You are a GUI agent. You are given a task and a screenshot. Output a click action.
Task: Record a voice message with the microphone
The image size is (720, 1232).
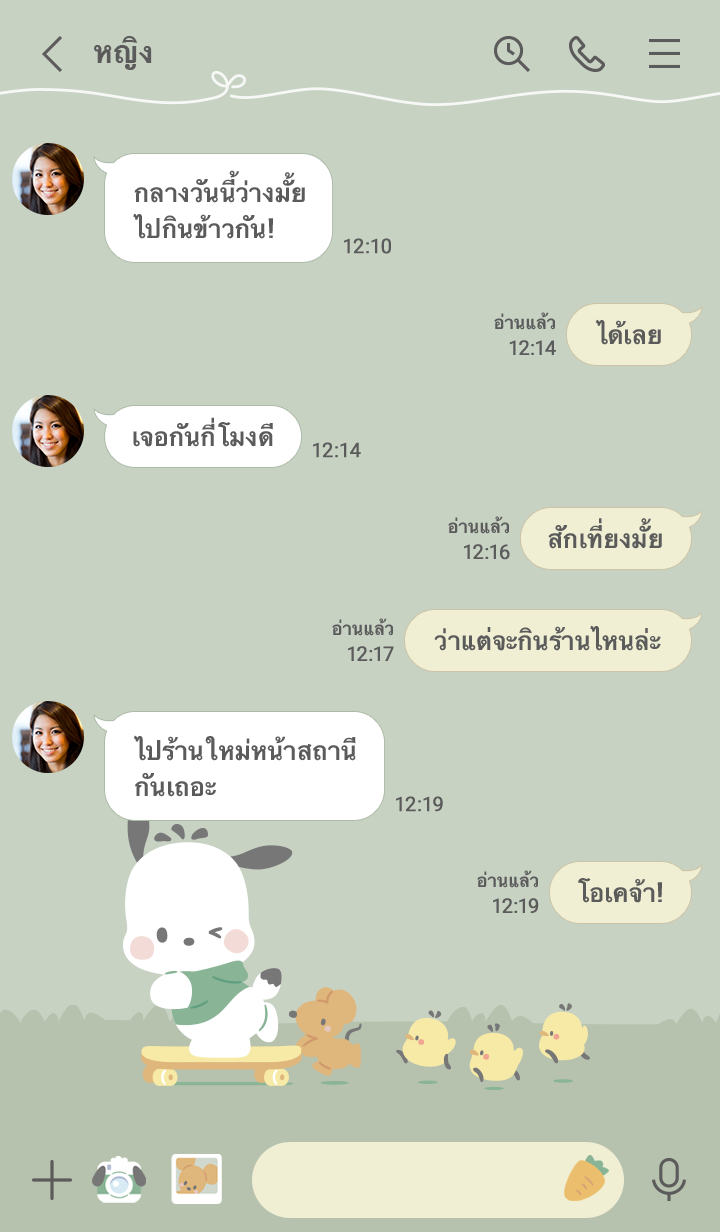(x=669, y=1180)
